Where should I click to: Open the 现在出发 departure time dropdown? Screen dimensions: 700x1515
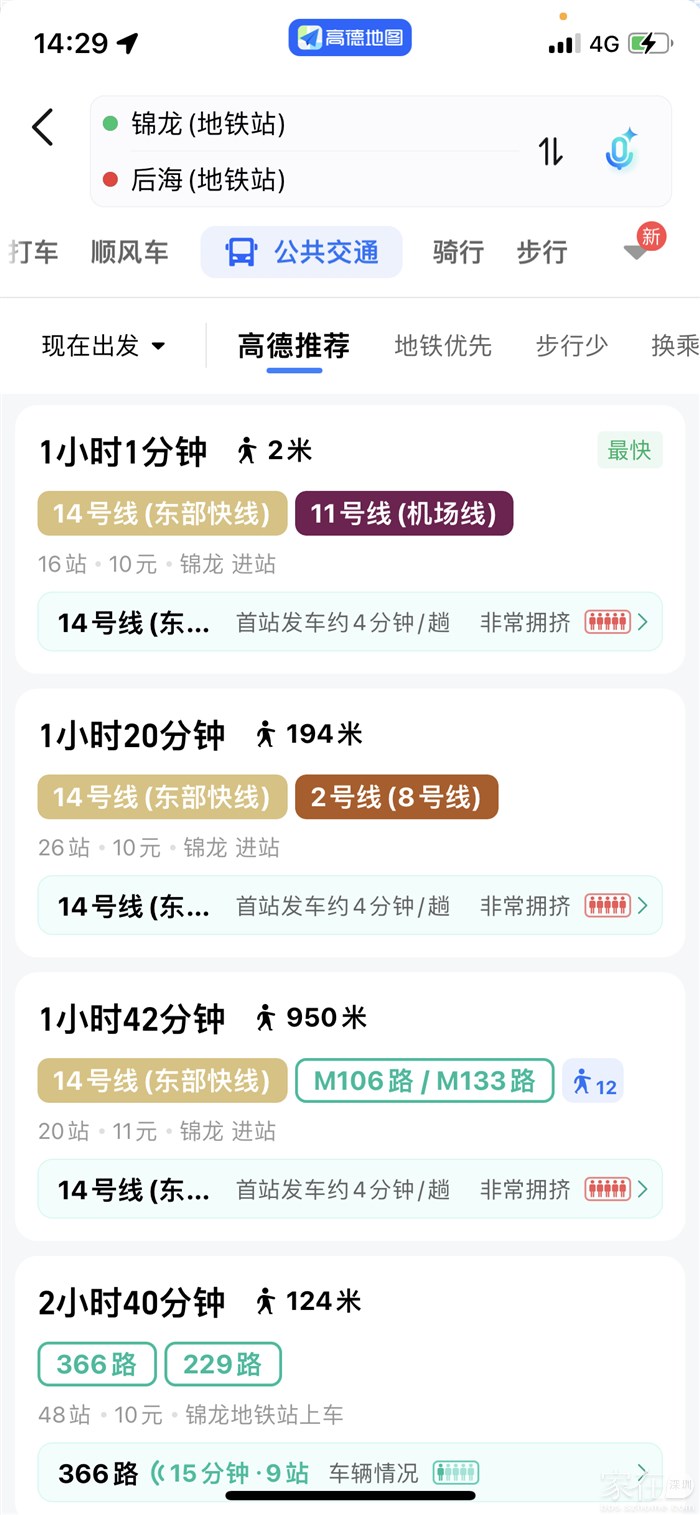click(103, 346)
